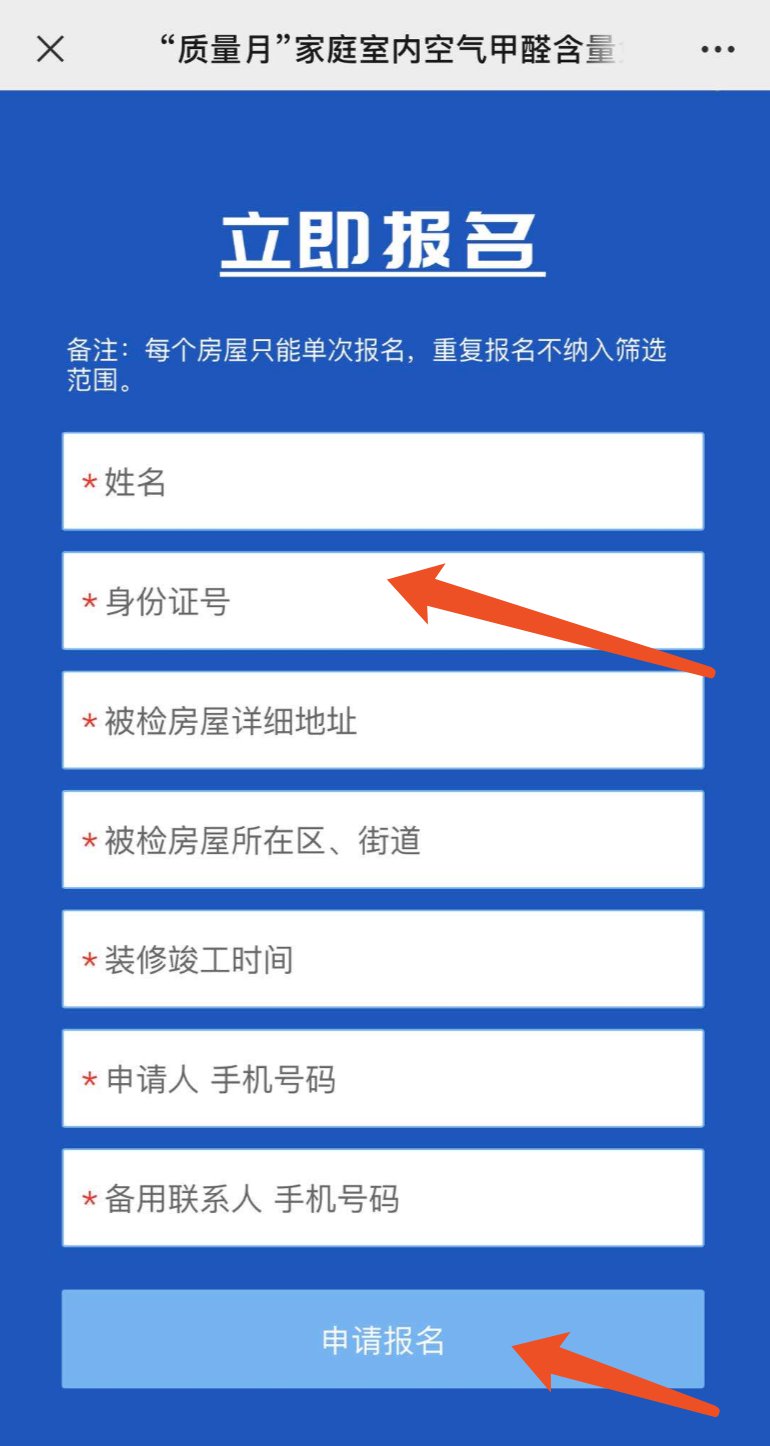Screen dimensions: 770x1446
Task: Choose the 装修竣工时间 completion time field
Action: point(383,959)
